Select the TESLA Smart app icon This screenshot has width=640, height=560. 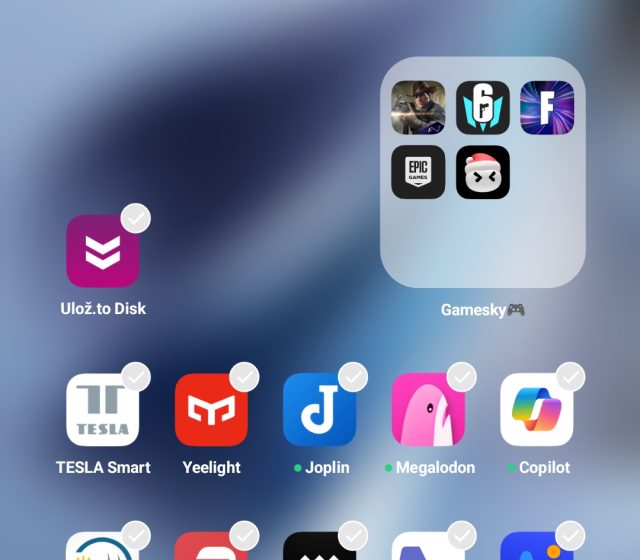[103, 409]
